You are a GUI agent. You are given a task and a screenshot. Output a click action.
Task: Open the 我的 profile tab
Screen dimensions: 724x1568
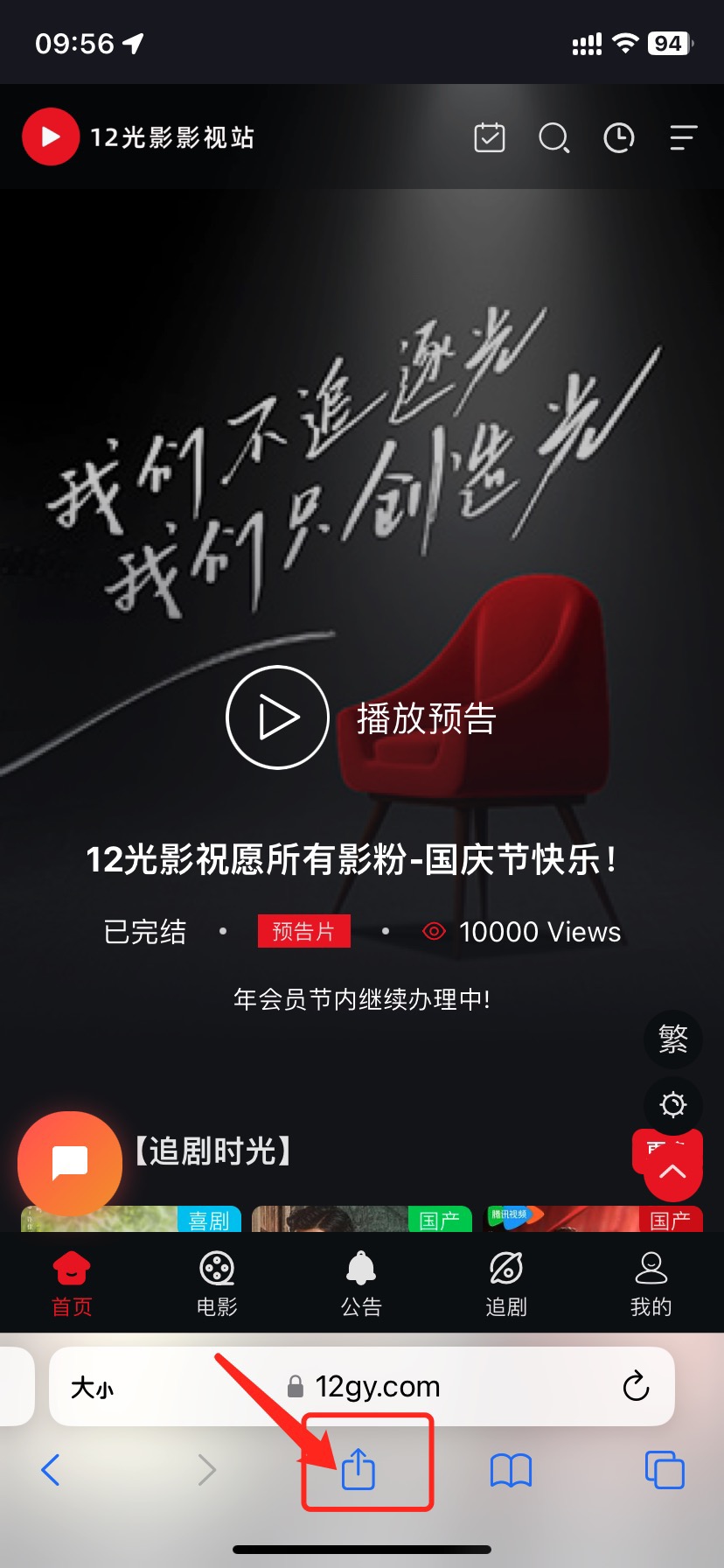651,1284
